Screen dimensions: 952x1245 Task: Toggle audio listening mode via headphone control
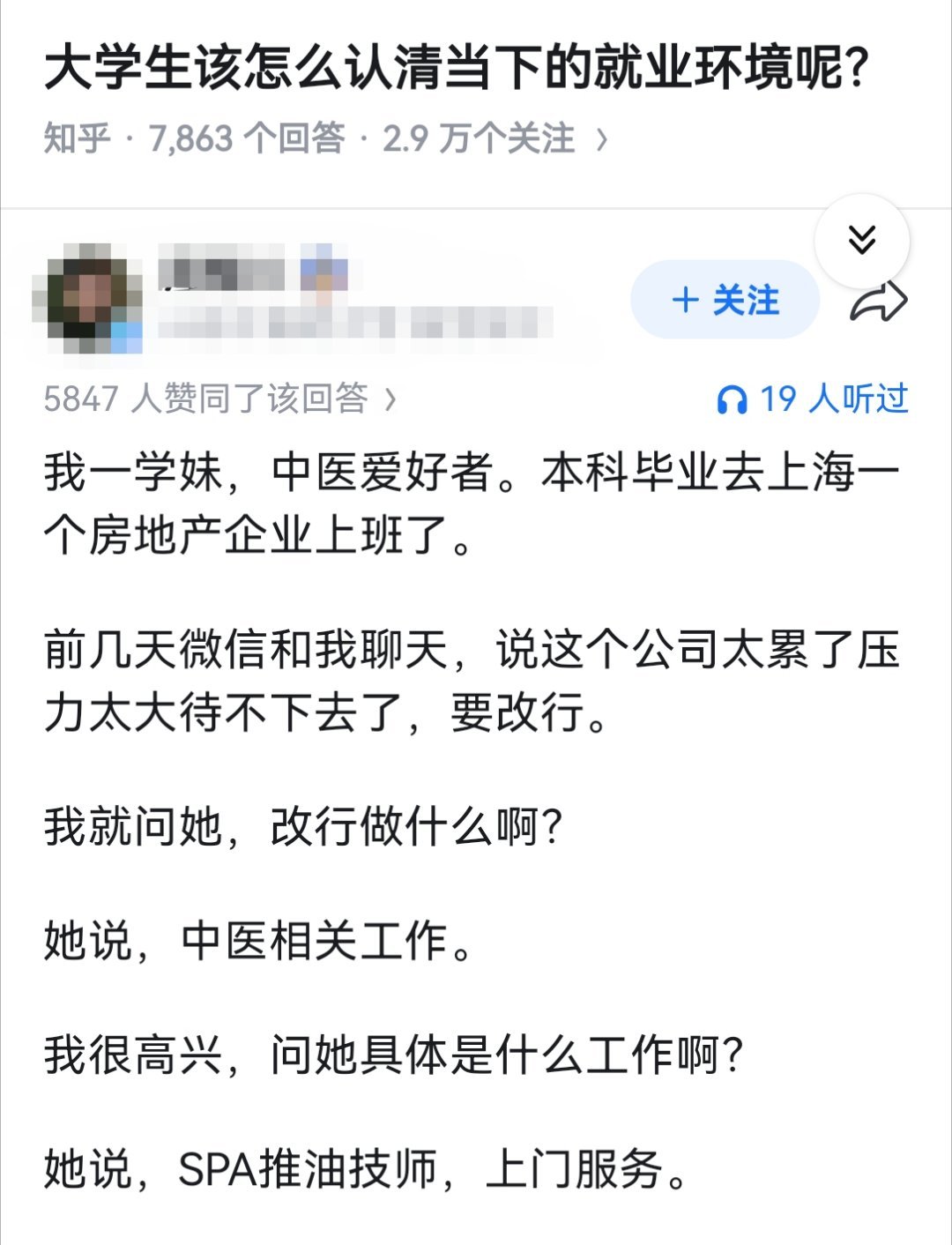[x=734, y=399]
